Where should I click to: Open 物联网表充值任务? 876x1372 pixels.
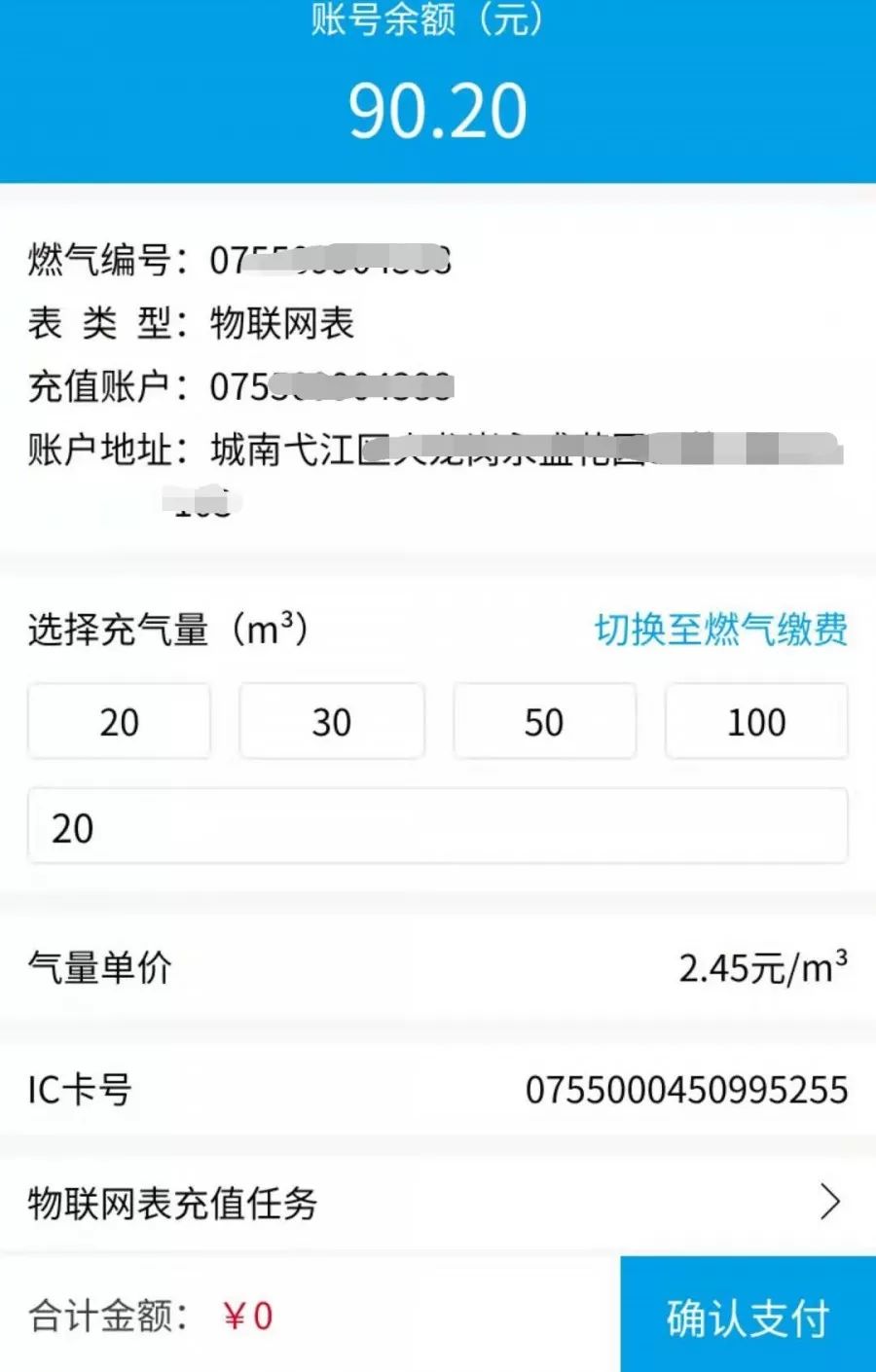[437, 1203]
